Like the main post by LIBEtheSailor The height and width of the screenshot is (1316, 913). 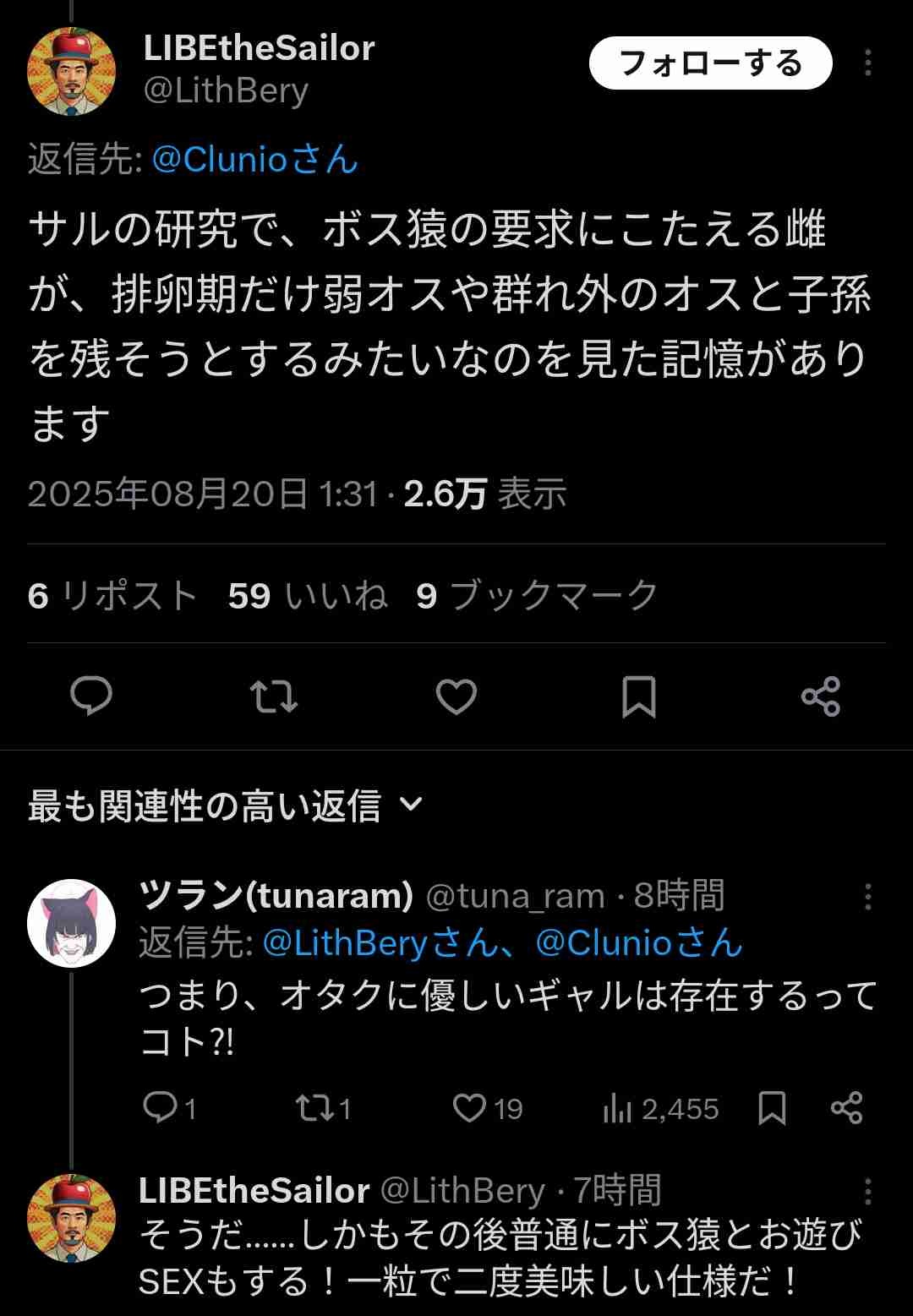[x=456, y=696]
